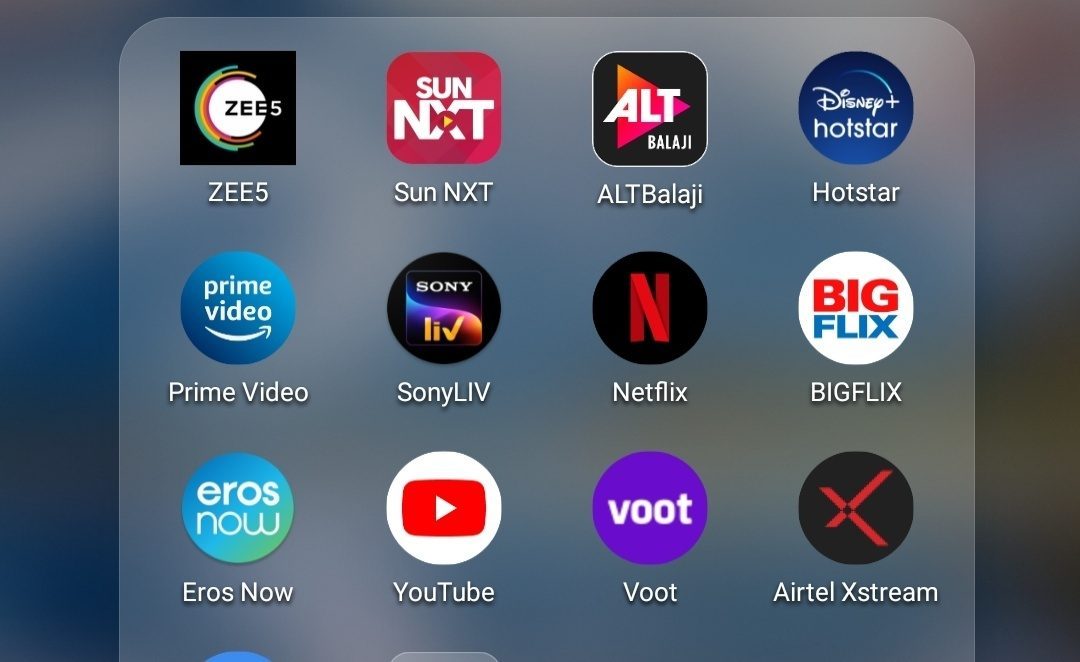Open ALTBalaji app
The height and width of the screenshot is (662, 1080).
click(650, 108)
